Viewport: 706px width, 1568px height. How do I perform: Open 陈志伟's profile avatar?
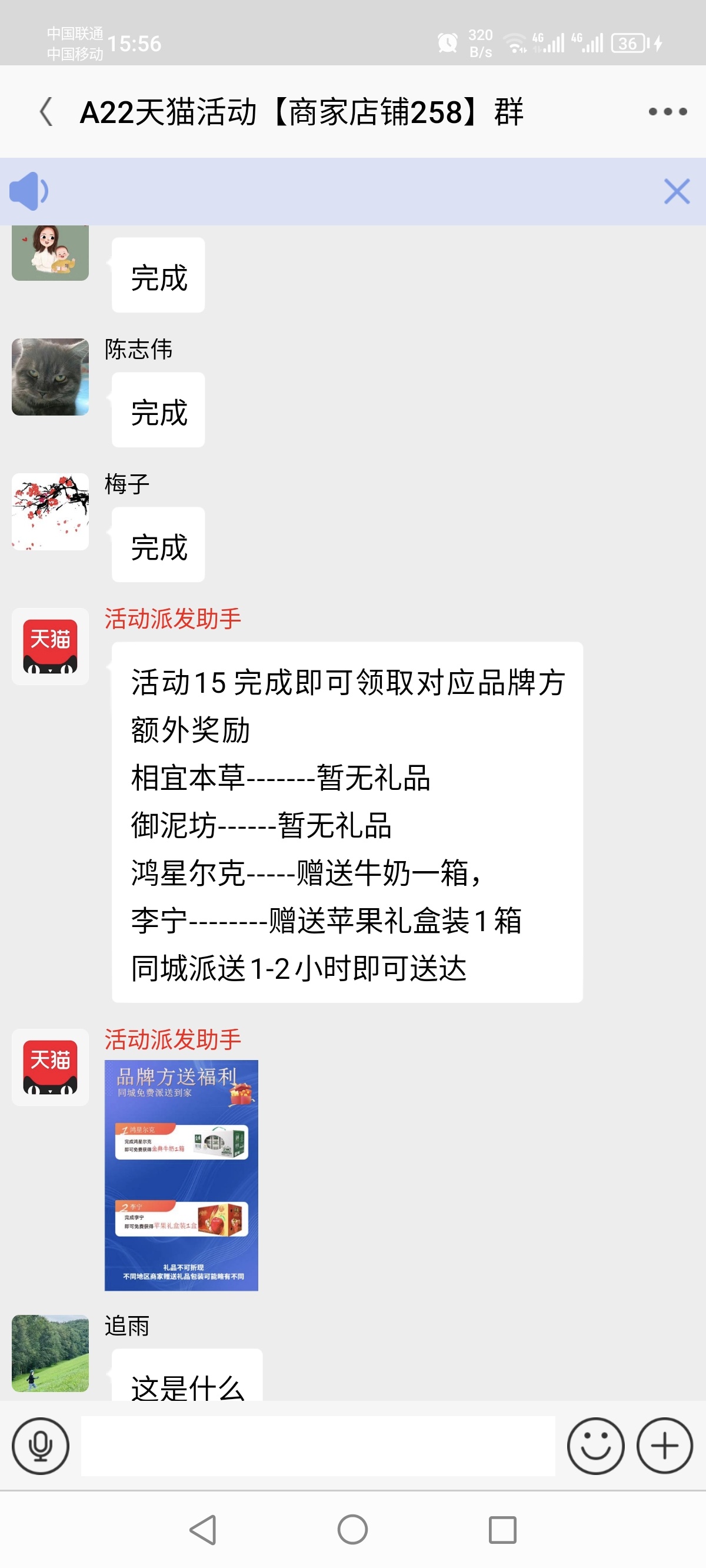tap(50, 377)
